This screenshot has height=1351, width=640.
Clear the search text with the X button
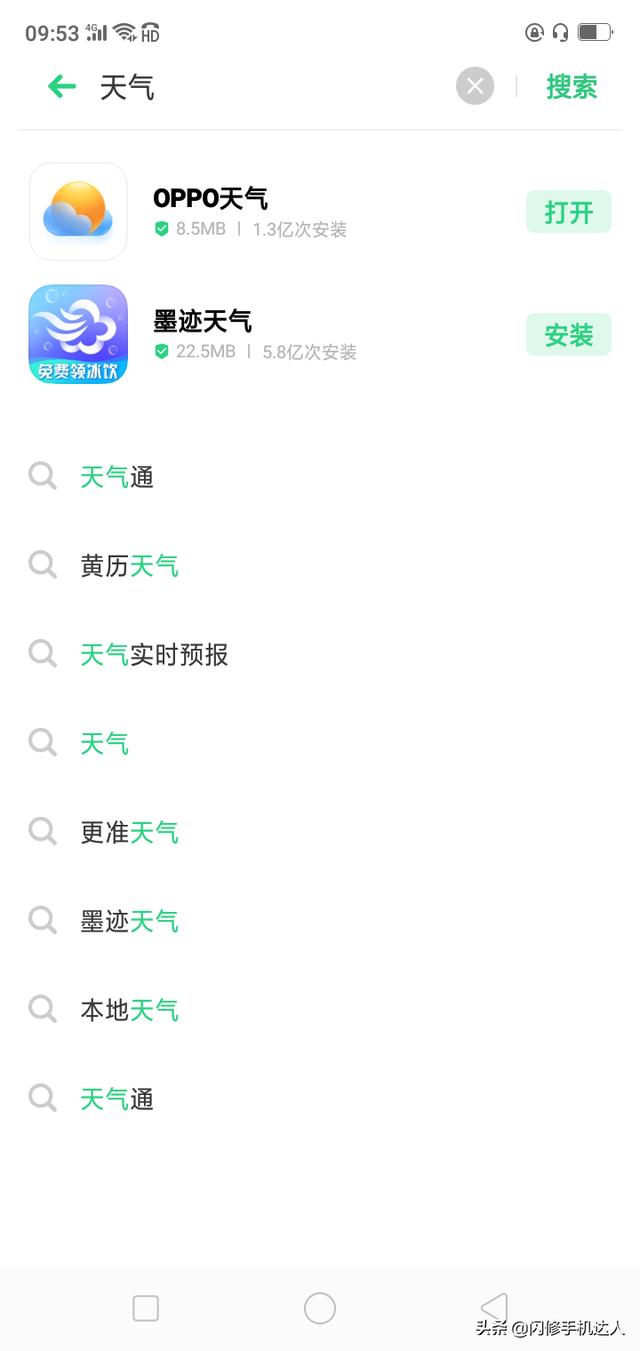pyautogui.click(x=475, y=87)
